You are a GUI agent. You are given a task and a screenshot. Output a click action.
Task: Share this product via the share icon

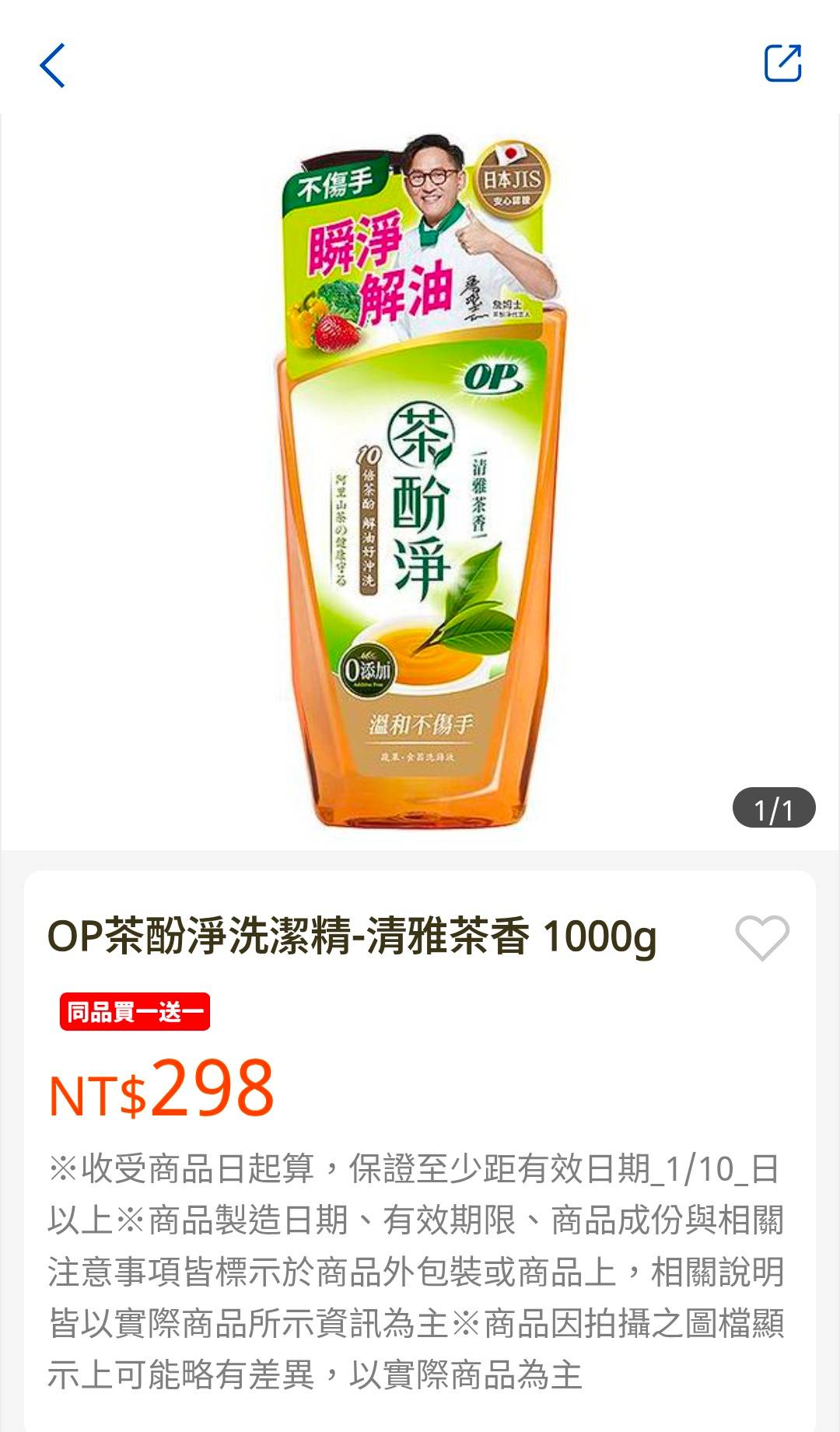782,63
